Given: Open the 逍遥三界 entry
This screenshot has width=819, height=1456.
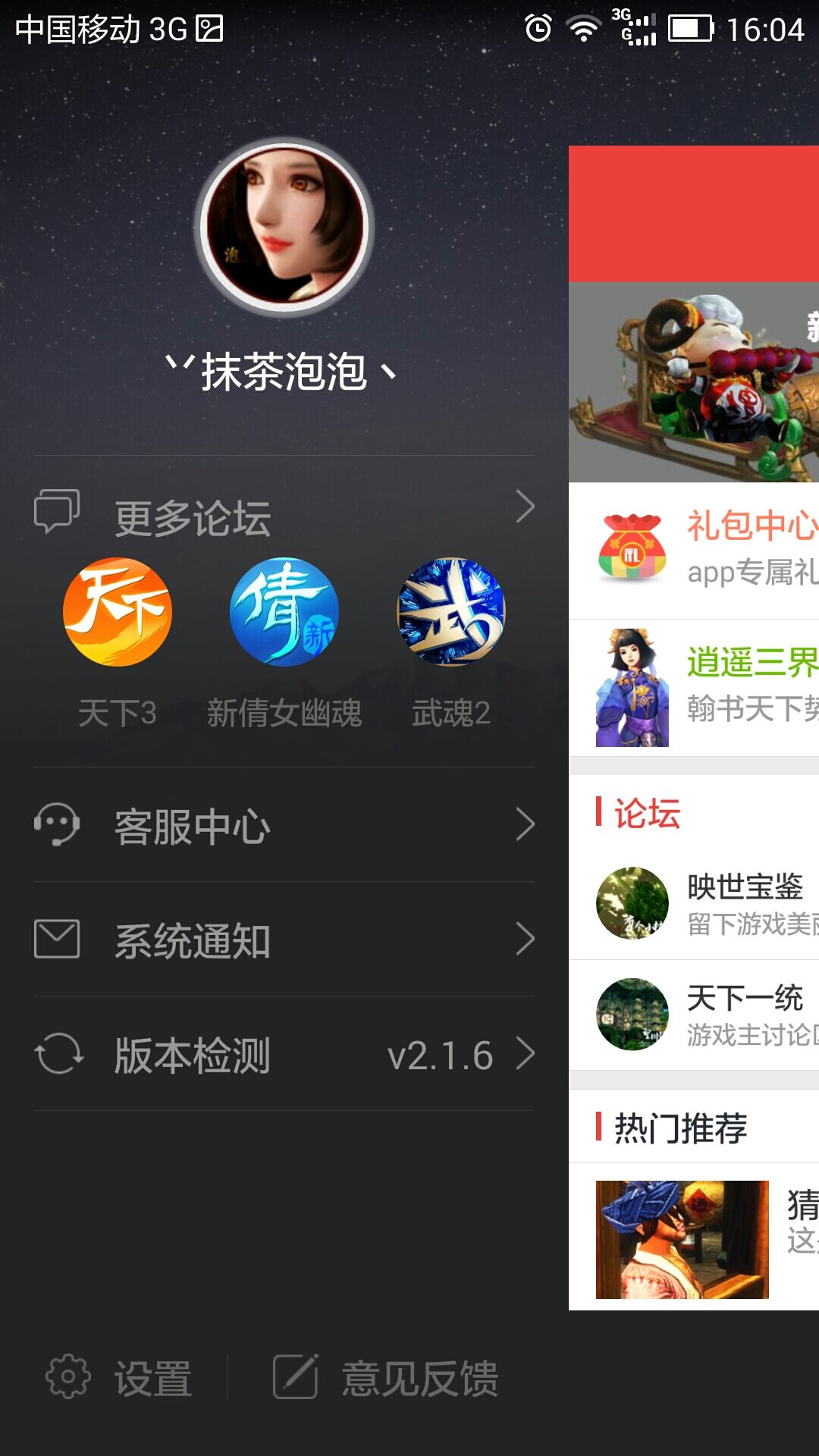Looking at the screenshot, I should pos(694,688).
